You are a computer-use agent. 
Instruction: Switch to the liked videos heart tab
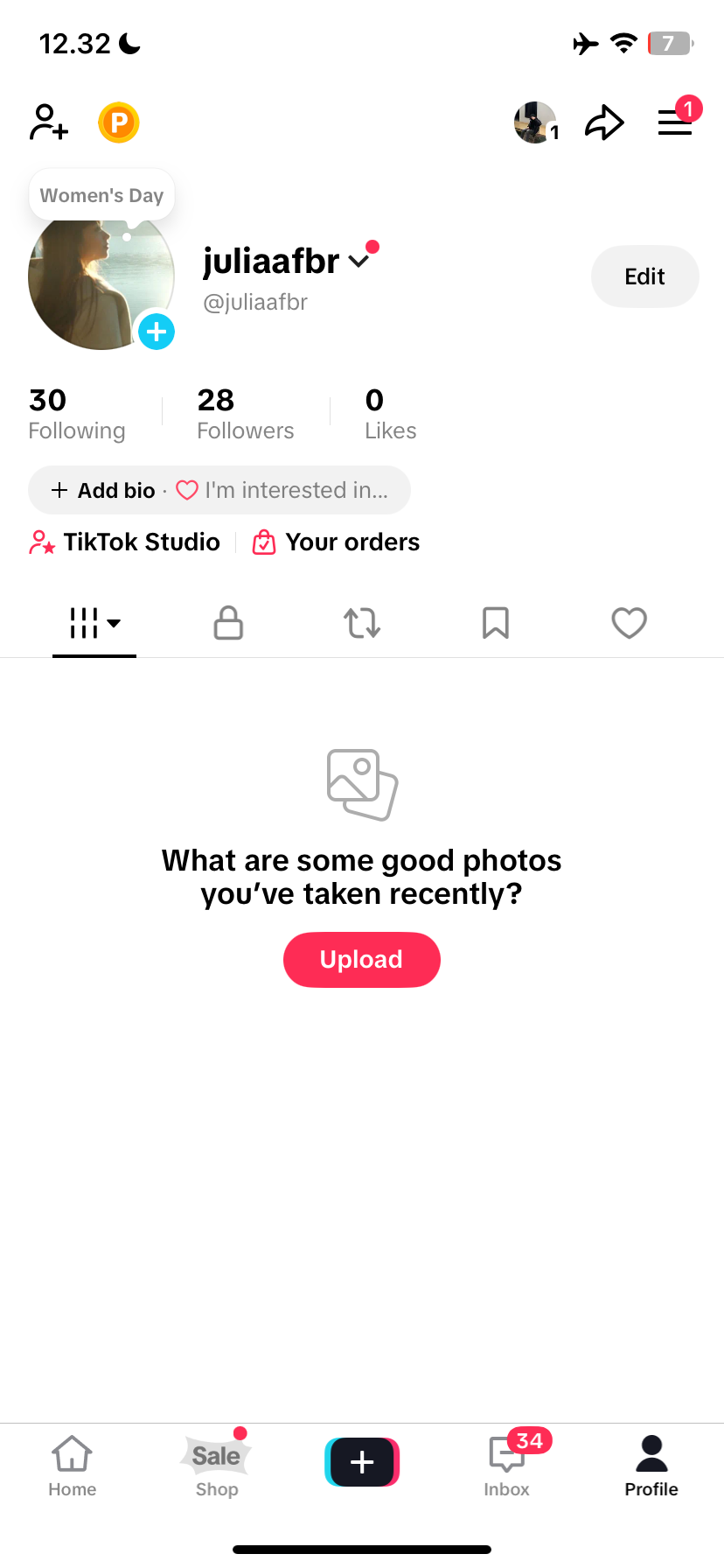coord(629,623)
